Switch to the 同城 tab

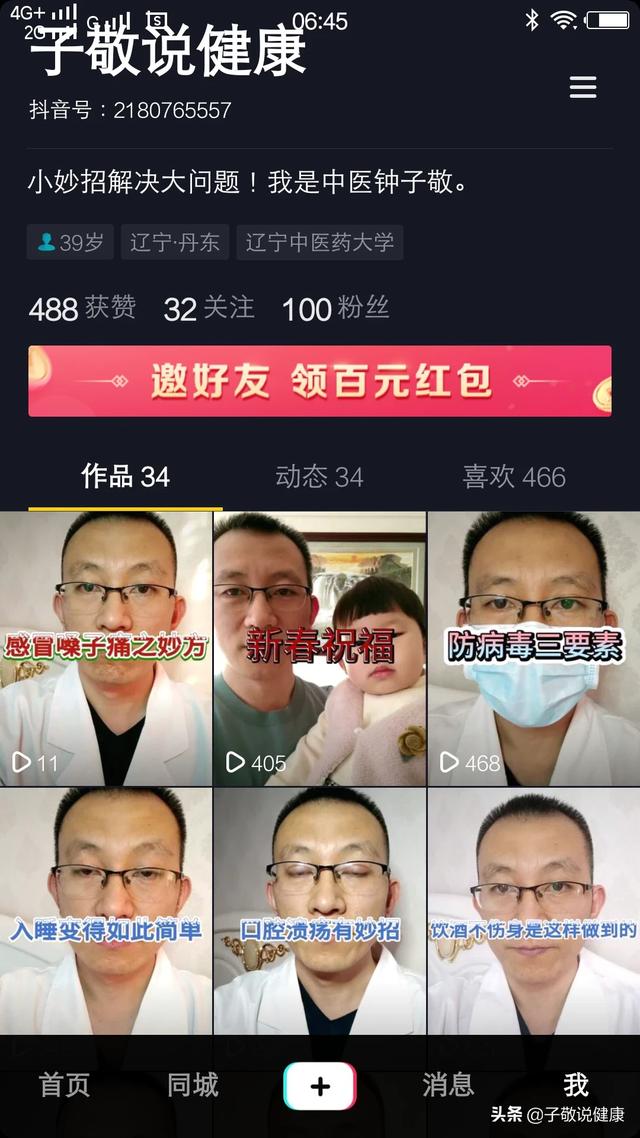click(192, 1085)
